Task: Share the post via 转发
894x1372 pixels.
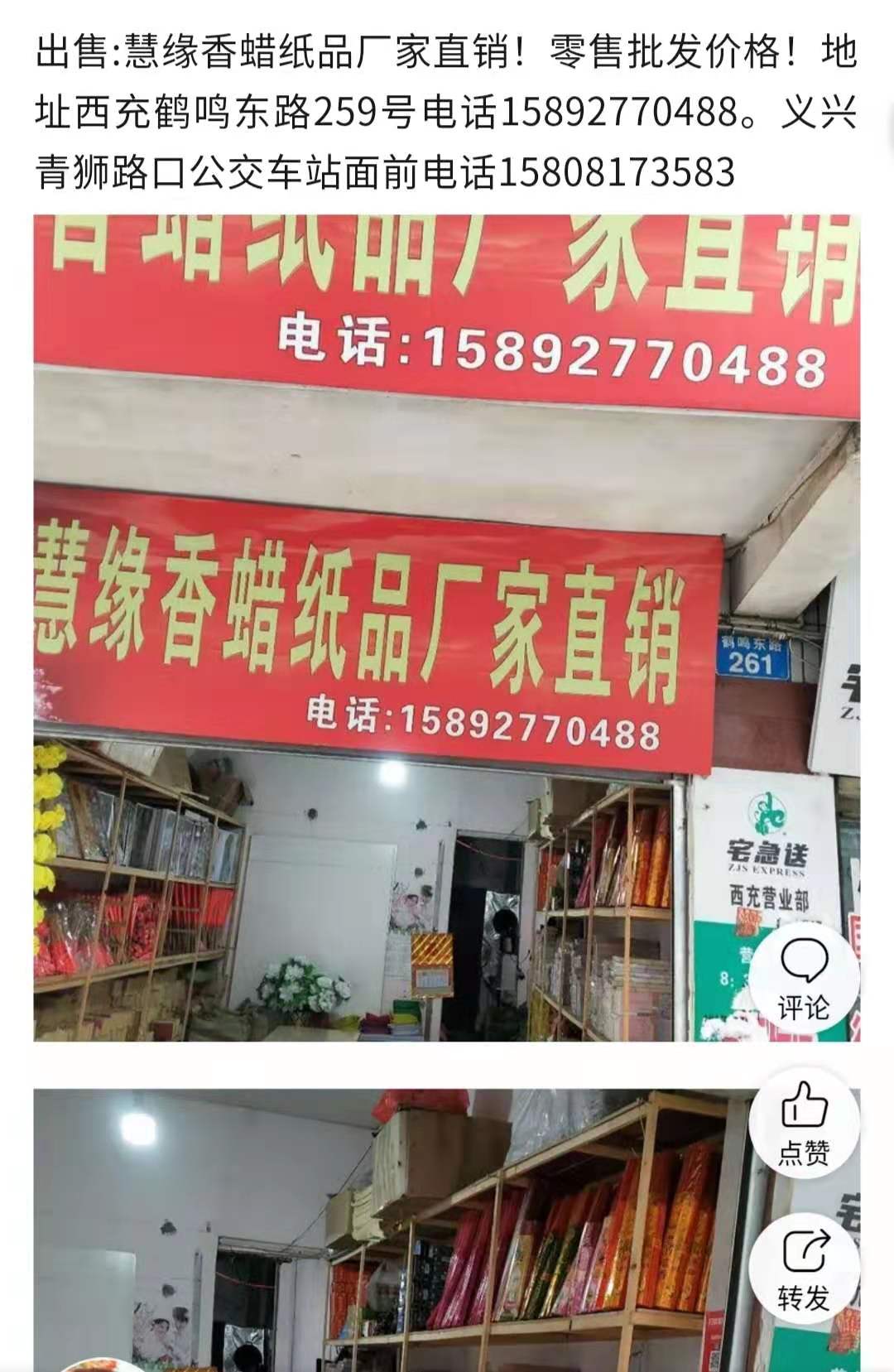Action: [803, 1266]
